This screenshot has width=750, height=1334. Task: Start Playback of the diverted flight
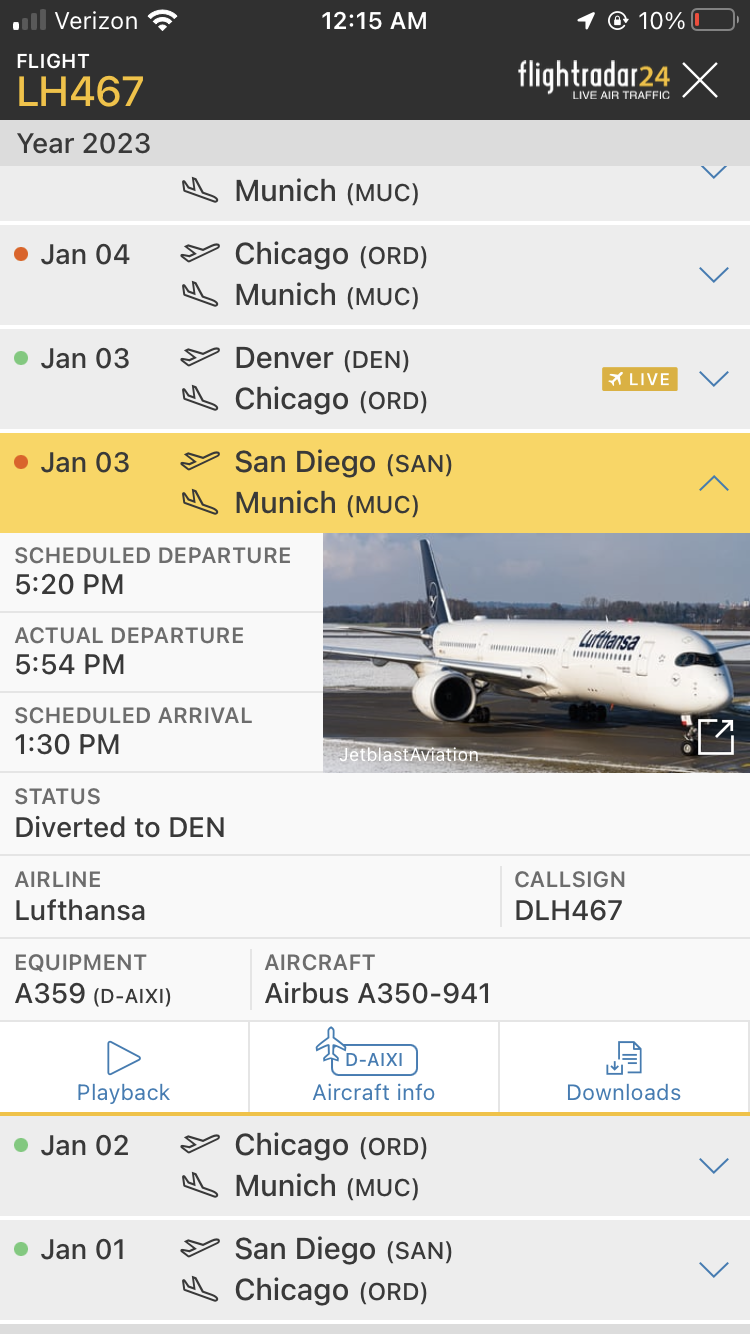(x=124, y=1068)
